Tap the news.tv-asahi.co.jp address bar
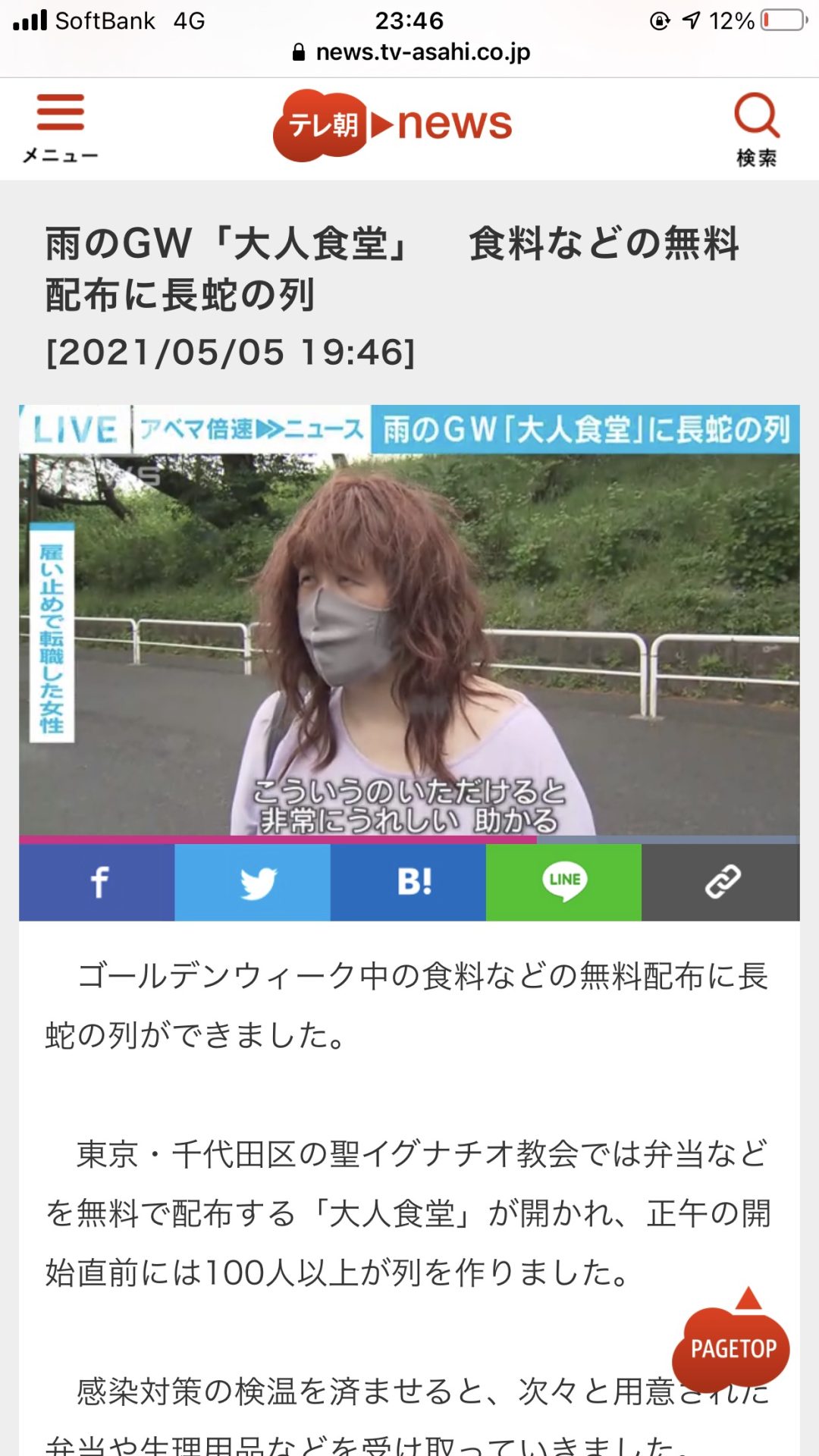 click(x=410, y=52)
